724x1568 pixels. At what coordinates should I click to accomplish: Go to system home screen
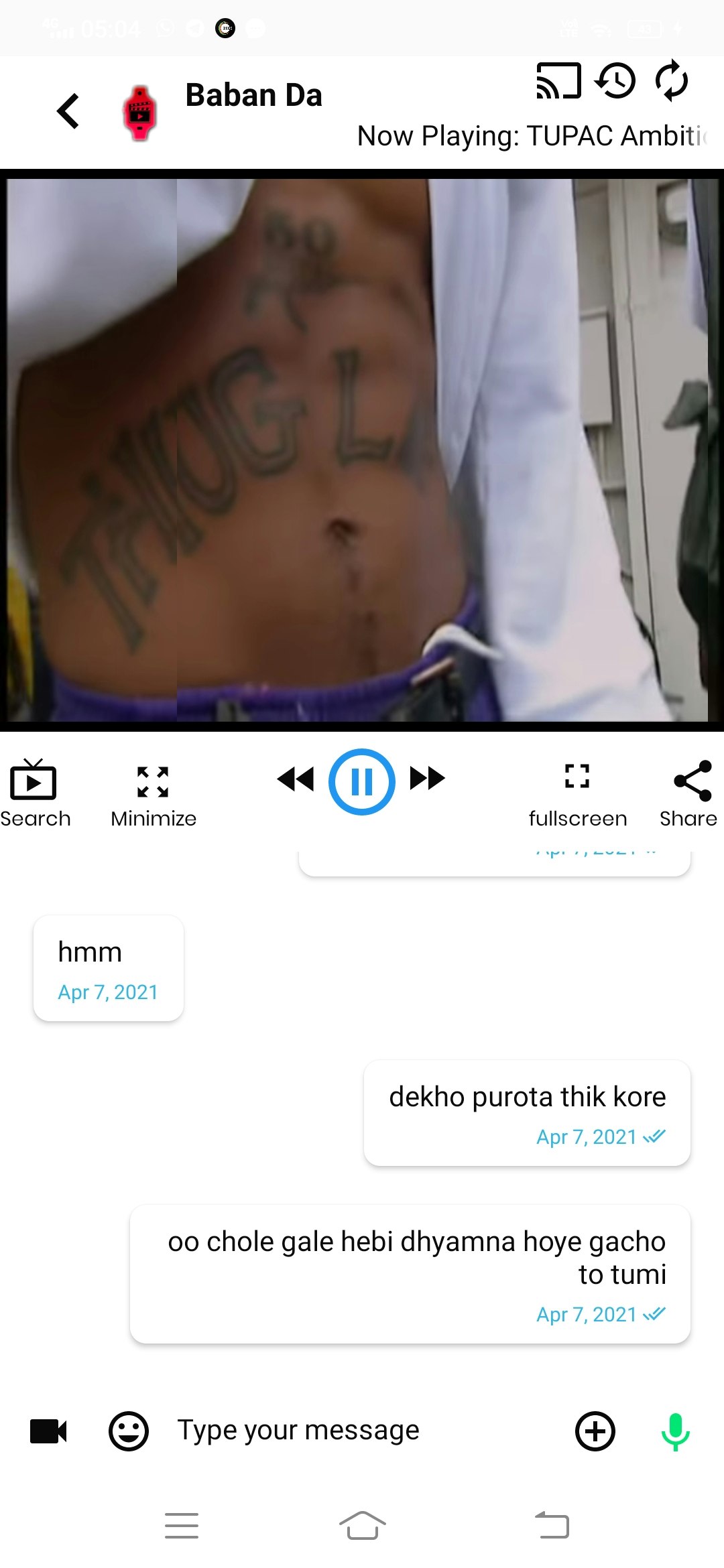point(362,1526)
